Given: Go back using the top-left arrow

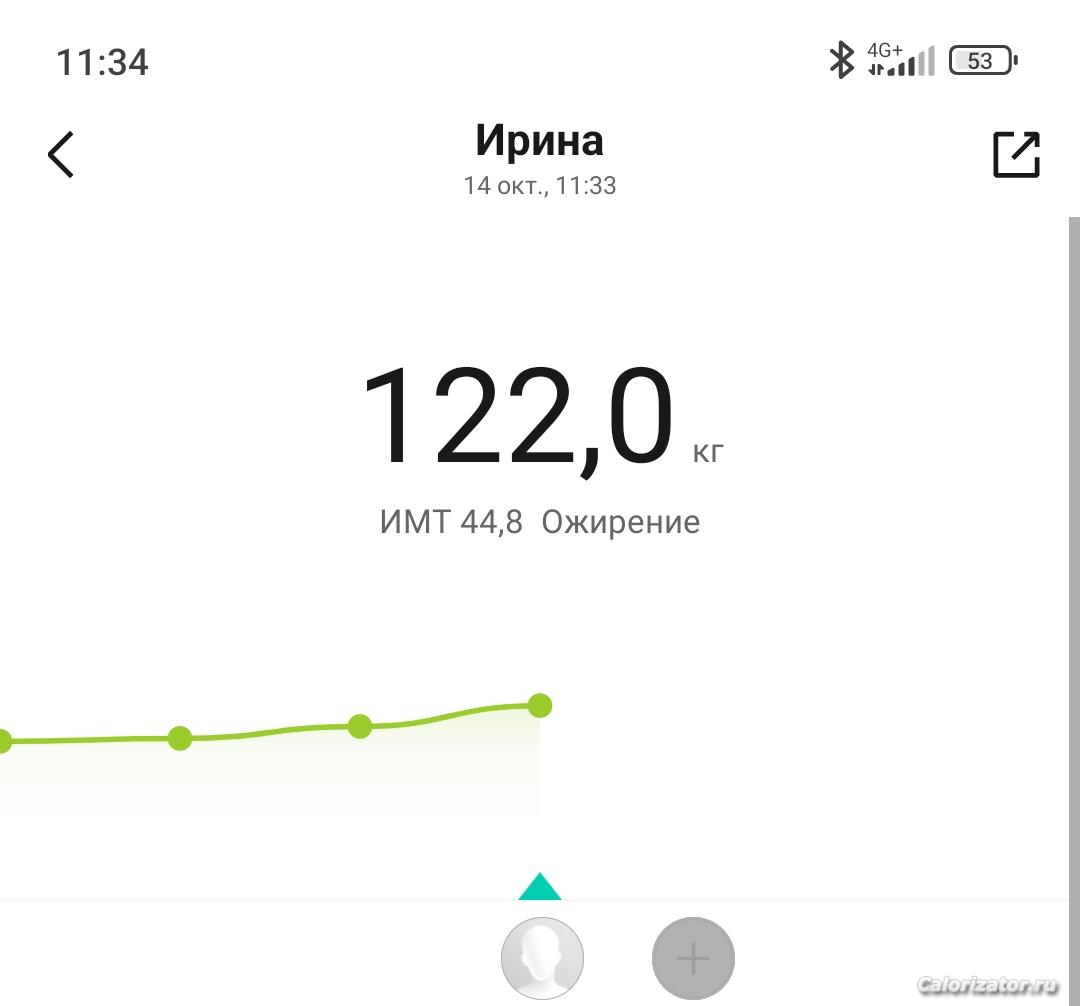Looking at the screenshot, I should [61, 155].
